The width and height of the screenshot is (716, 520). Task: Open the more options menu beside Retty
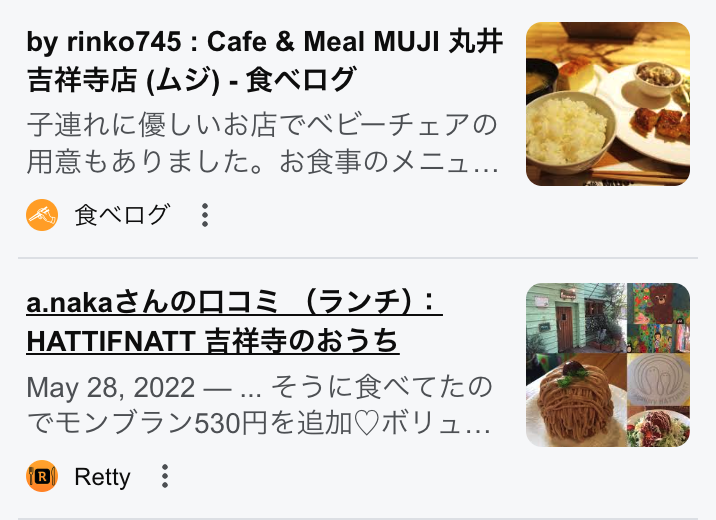pyautogui.click(x=165, y=476)
